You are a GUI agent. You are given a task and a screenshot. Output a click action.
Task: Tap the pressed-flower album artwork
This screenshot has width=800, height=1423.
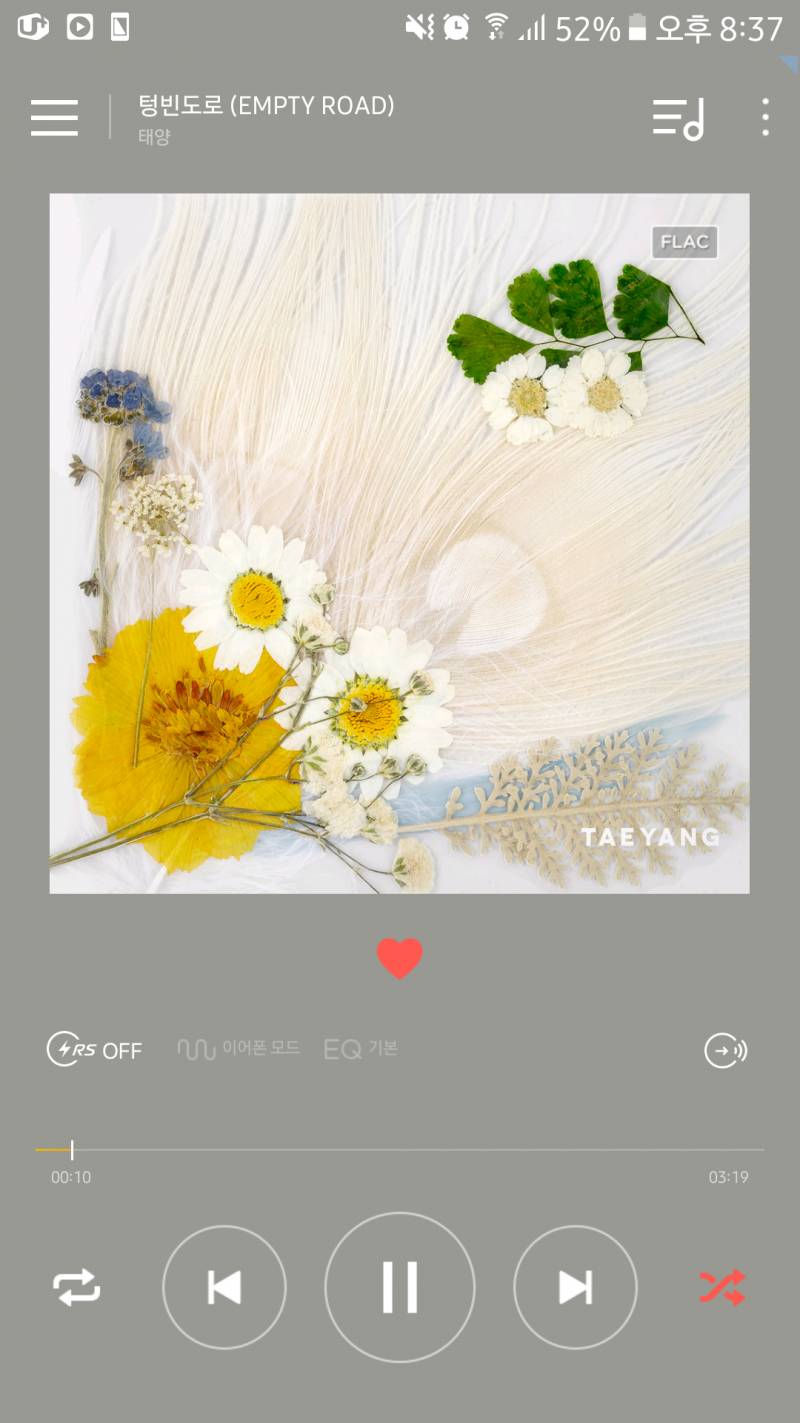coord(400,545)
